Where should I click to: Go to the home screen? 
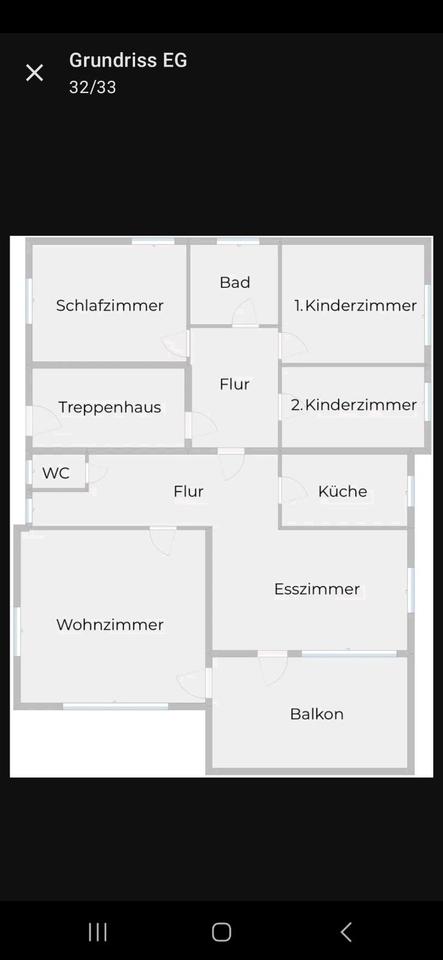[x=222, y=932]
